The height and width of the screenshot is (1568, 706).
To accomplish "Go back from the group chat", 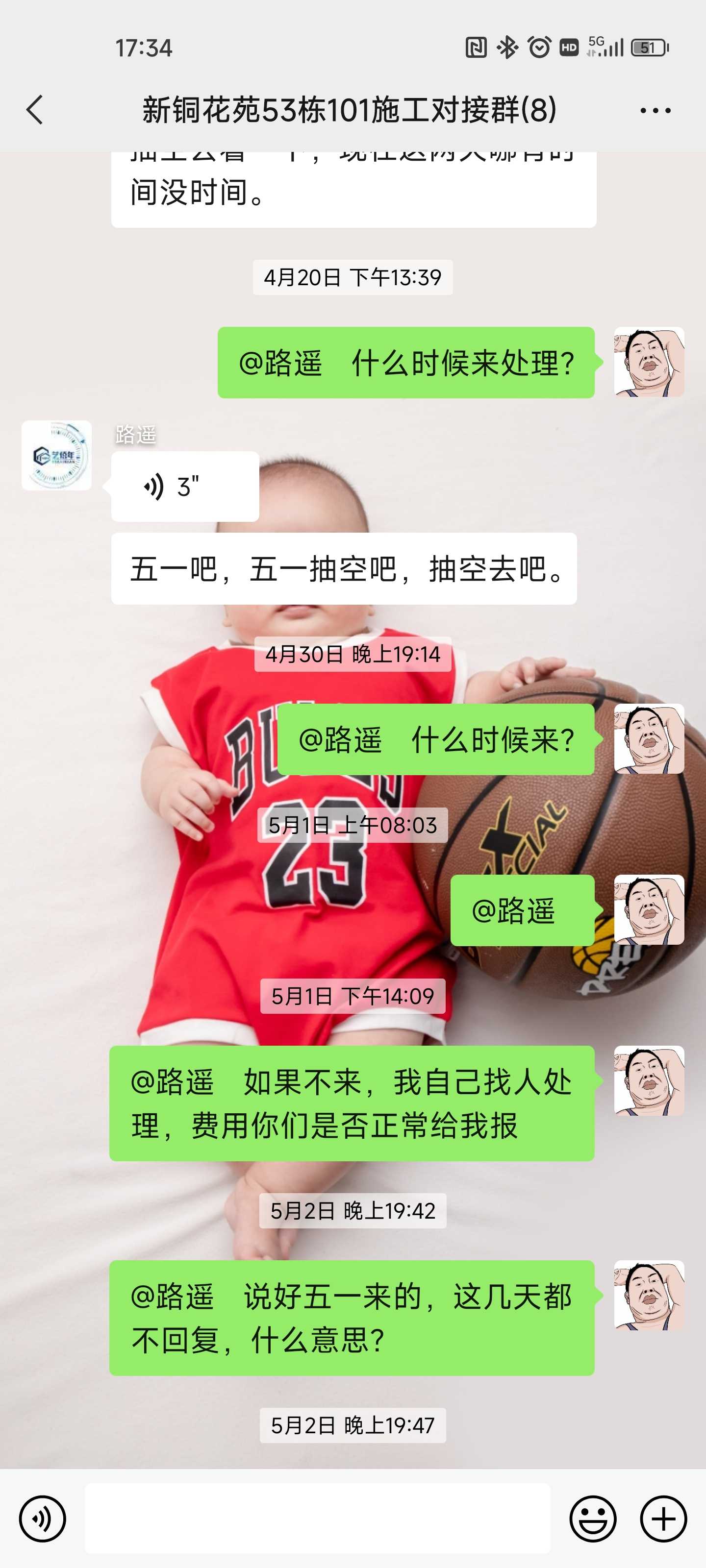I will coord(35,110).
